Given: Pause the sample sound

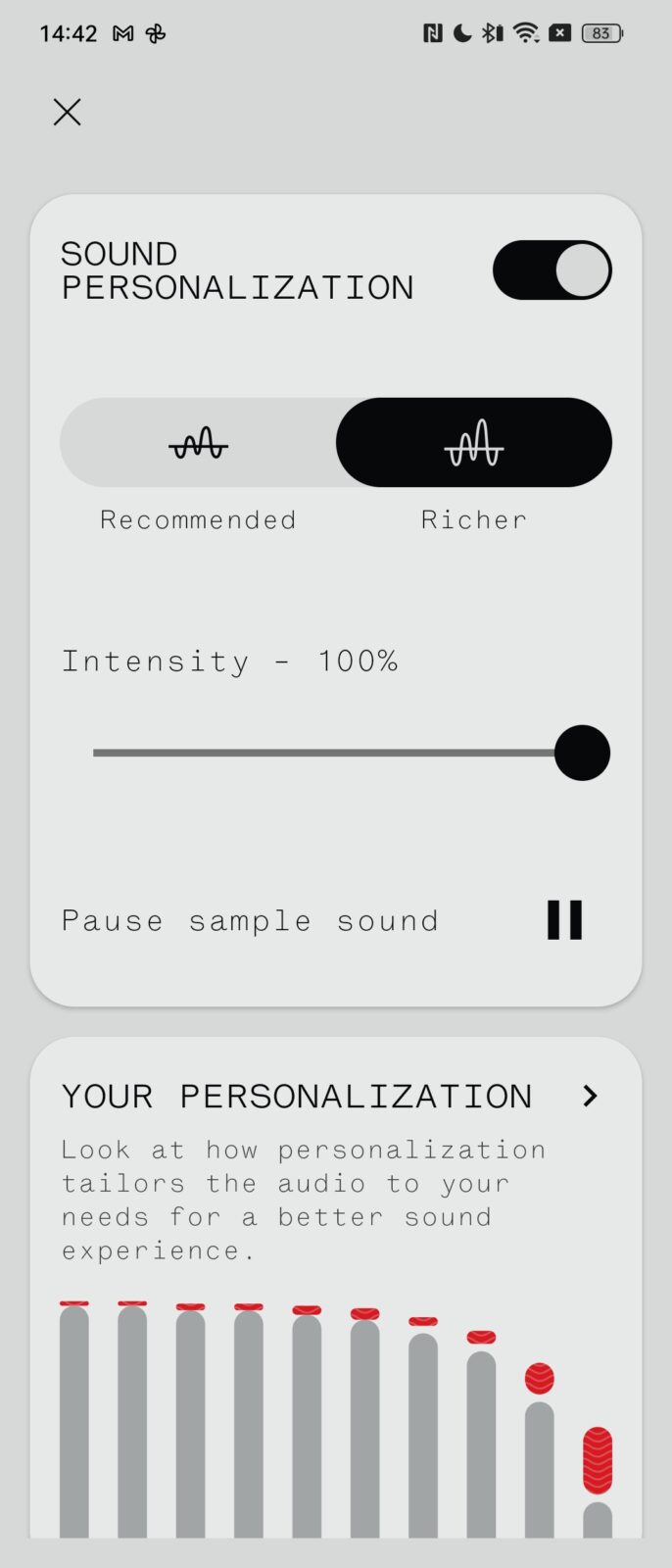Looking at the screenshot, I should click(564, 920).
